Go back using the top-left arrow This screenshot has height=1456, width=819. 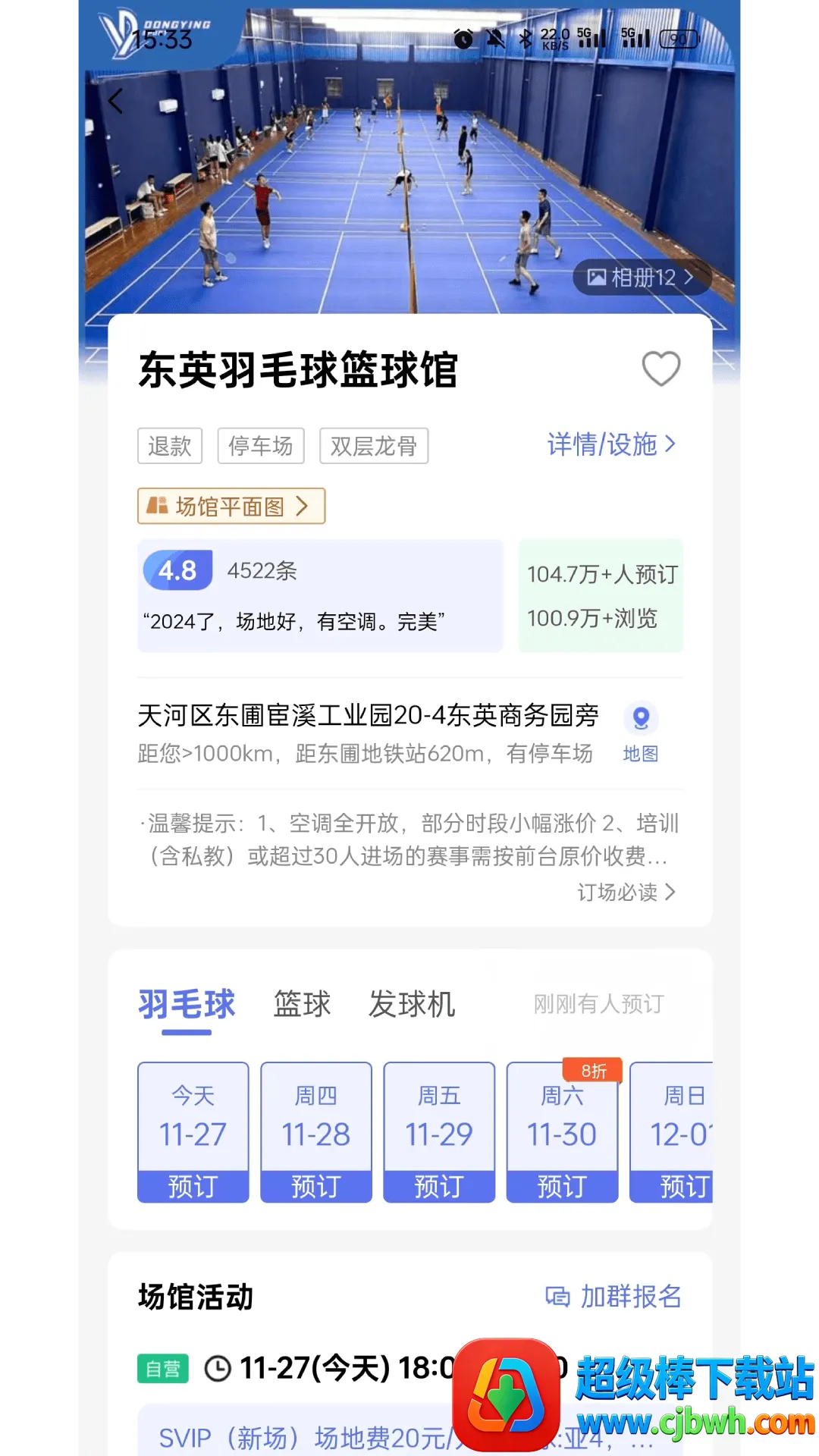pyautogui.click(x=115, y=101)
